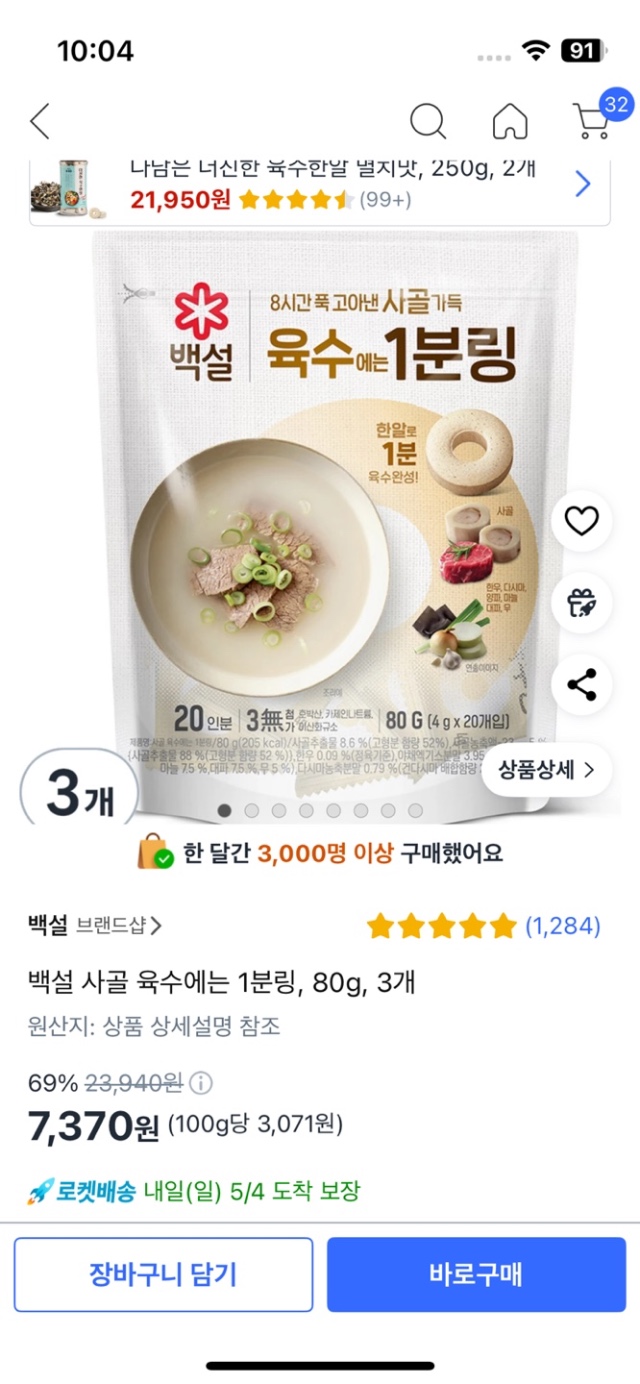Visit the 백설 브랜드샵 link

96,925
